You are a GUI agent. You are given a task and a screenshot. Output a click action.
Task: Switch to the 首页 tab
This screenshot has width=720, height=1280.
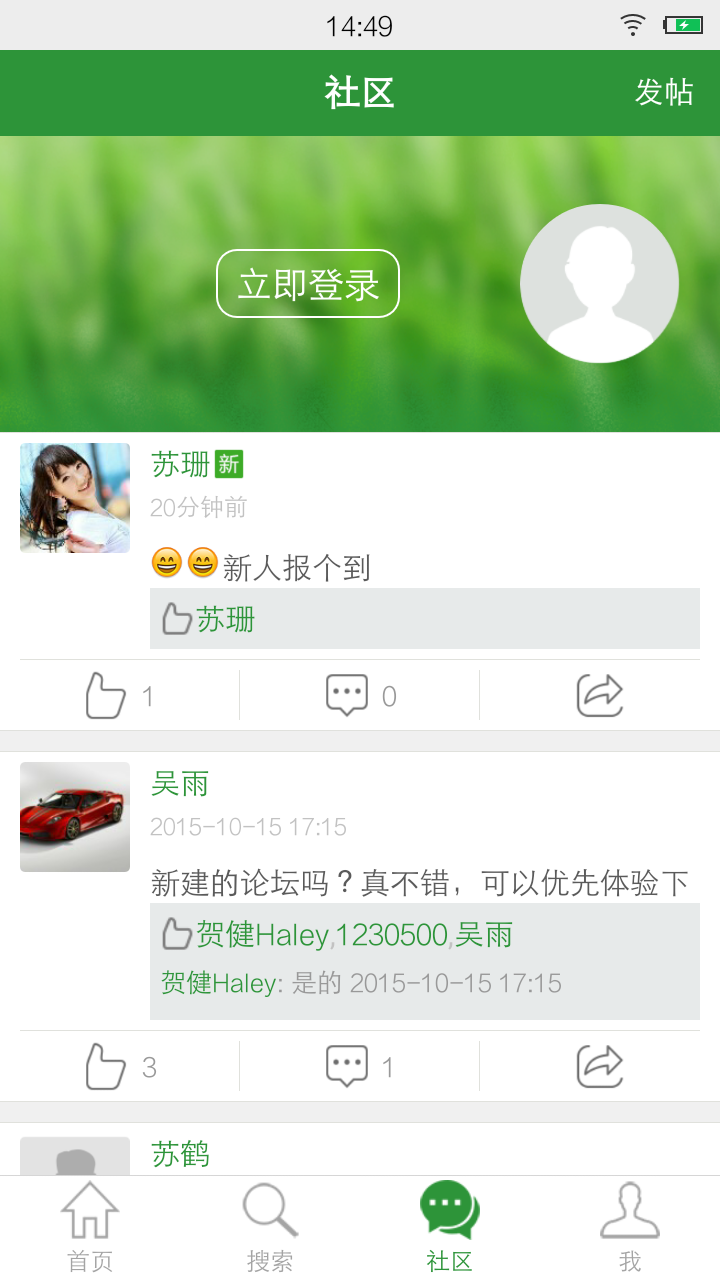[x=90, y=1228]
